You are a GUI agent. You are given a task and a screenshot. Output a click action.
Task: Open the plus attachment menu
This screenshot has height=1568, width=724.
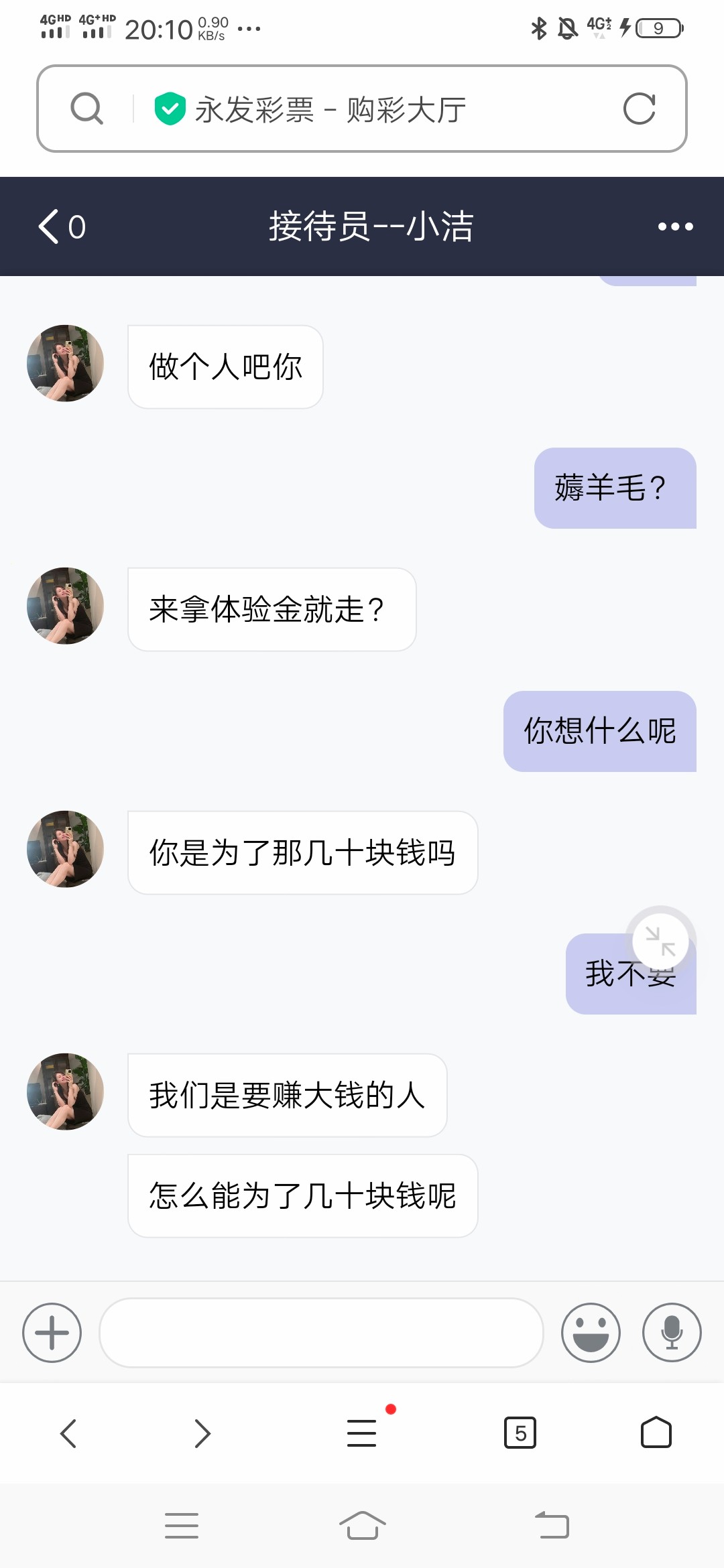[52, 1332]
